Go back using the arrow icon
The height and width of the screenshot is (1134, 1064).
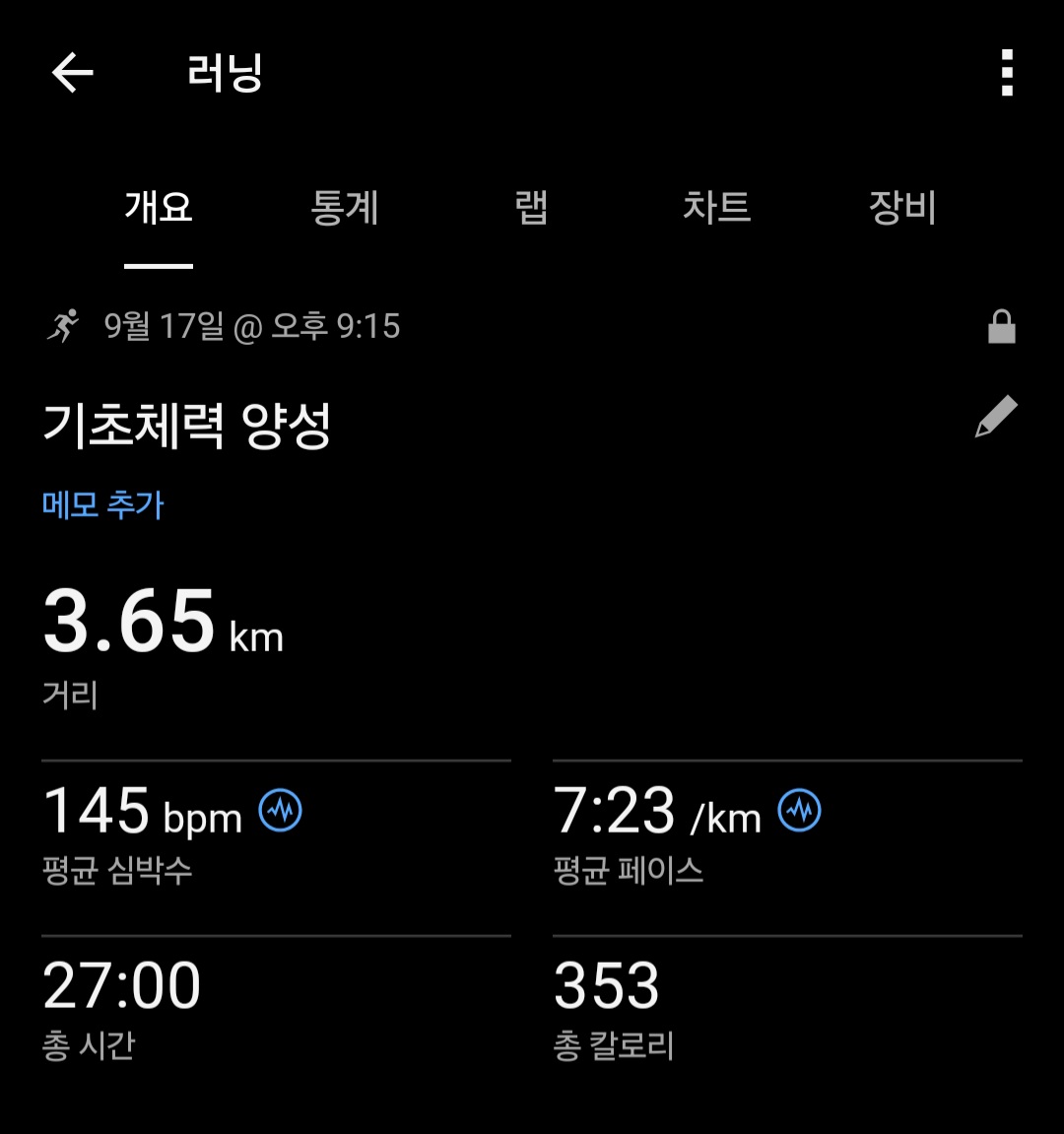click(x=72, y=73)
